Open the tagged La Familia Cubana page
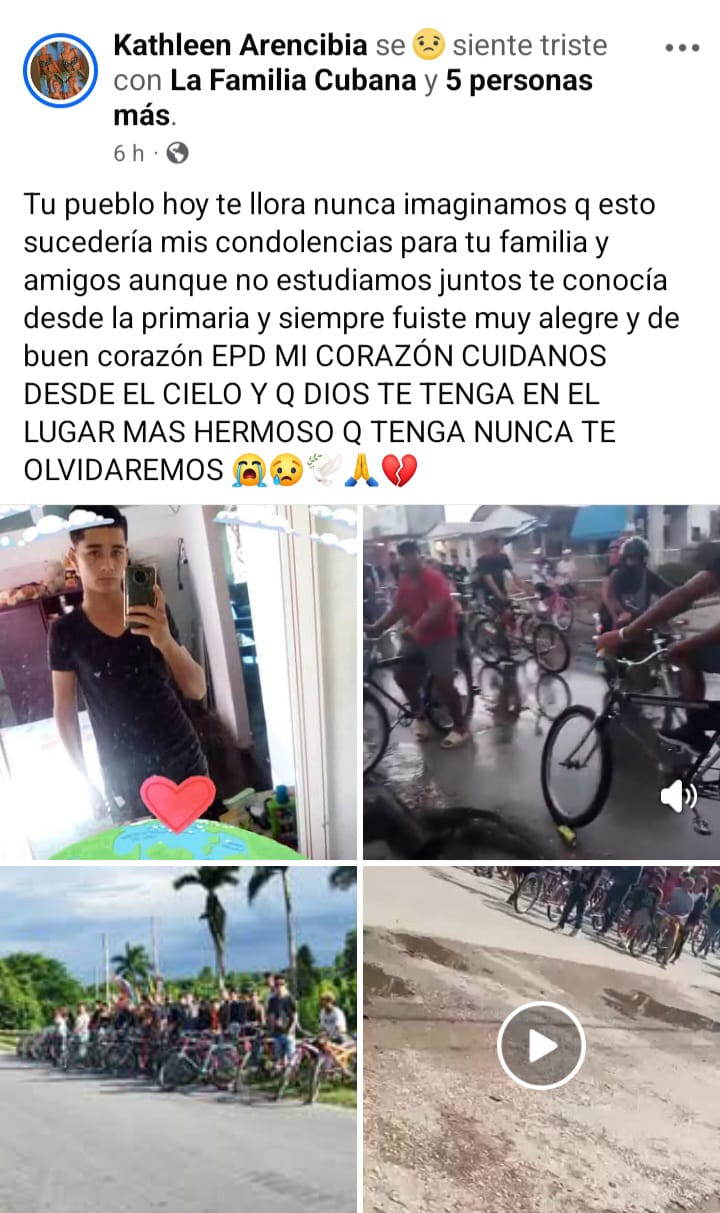This screenshot has height=1213, width=720. click(293, 81)
